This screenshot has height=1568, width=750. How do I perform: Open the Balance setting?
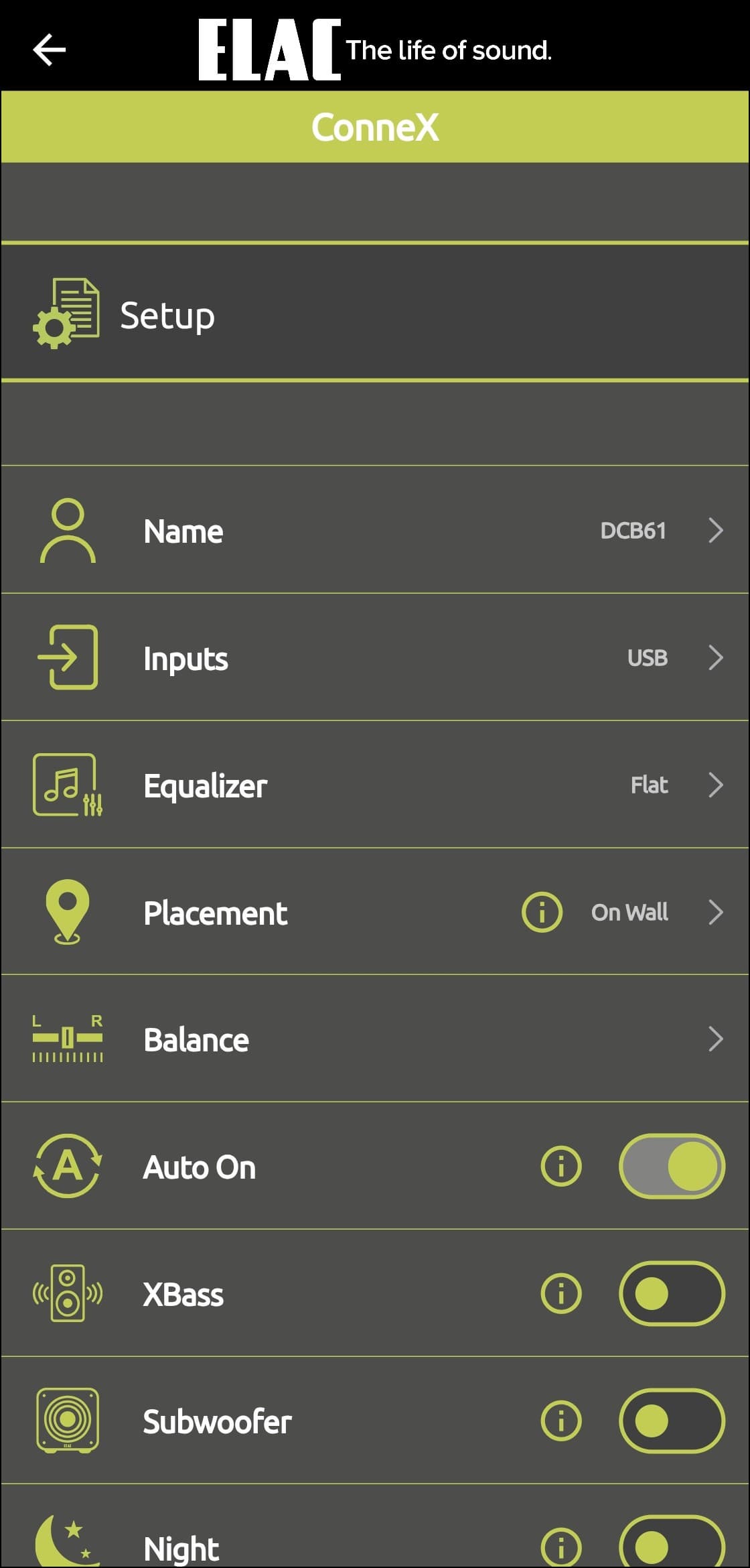tap(375, 1039)
